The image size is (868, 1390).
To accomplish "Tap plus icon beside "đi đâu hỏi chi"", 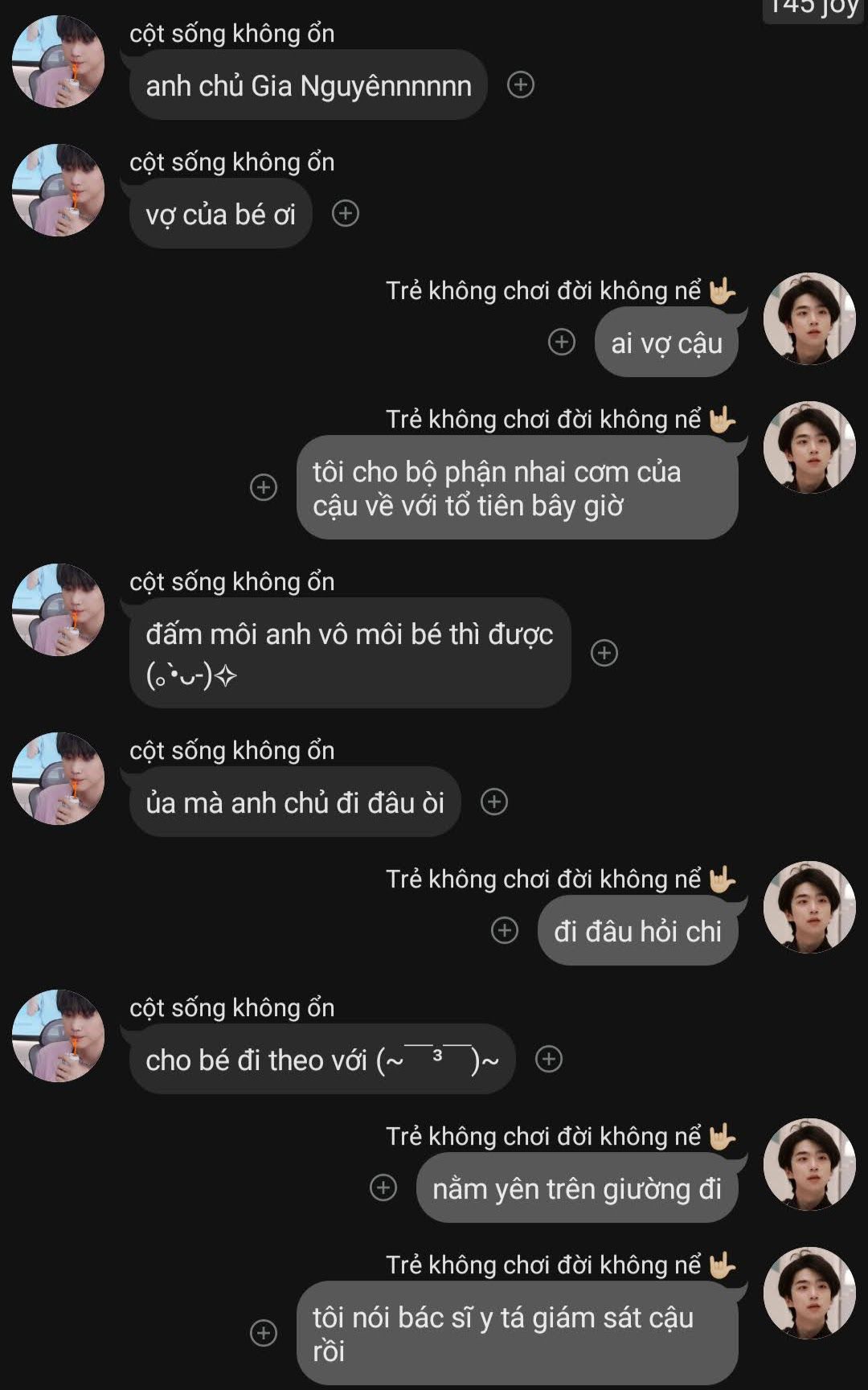I will 505,930.
